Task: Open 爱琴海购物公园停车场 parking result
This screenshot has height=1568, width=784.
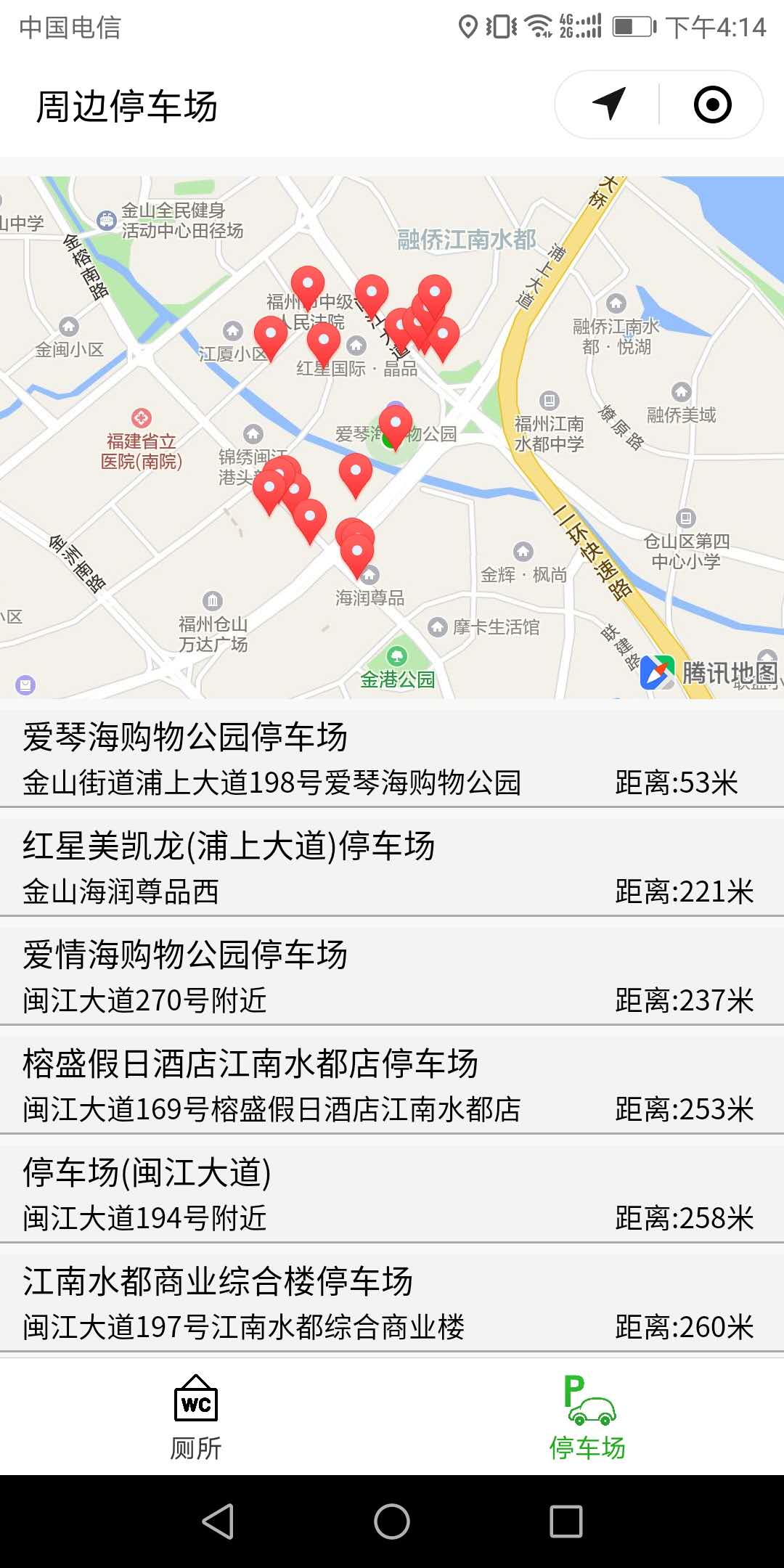Action: pos(392,758)
